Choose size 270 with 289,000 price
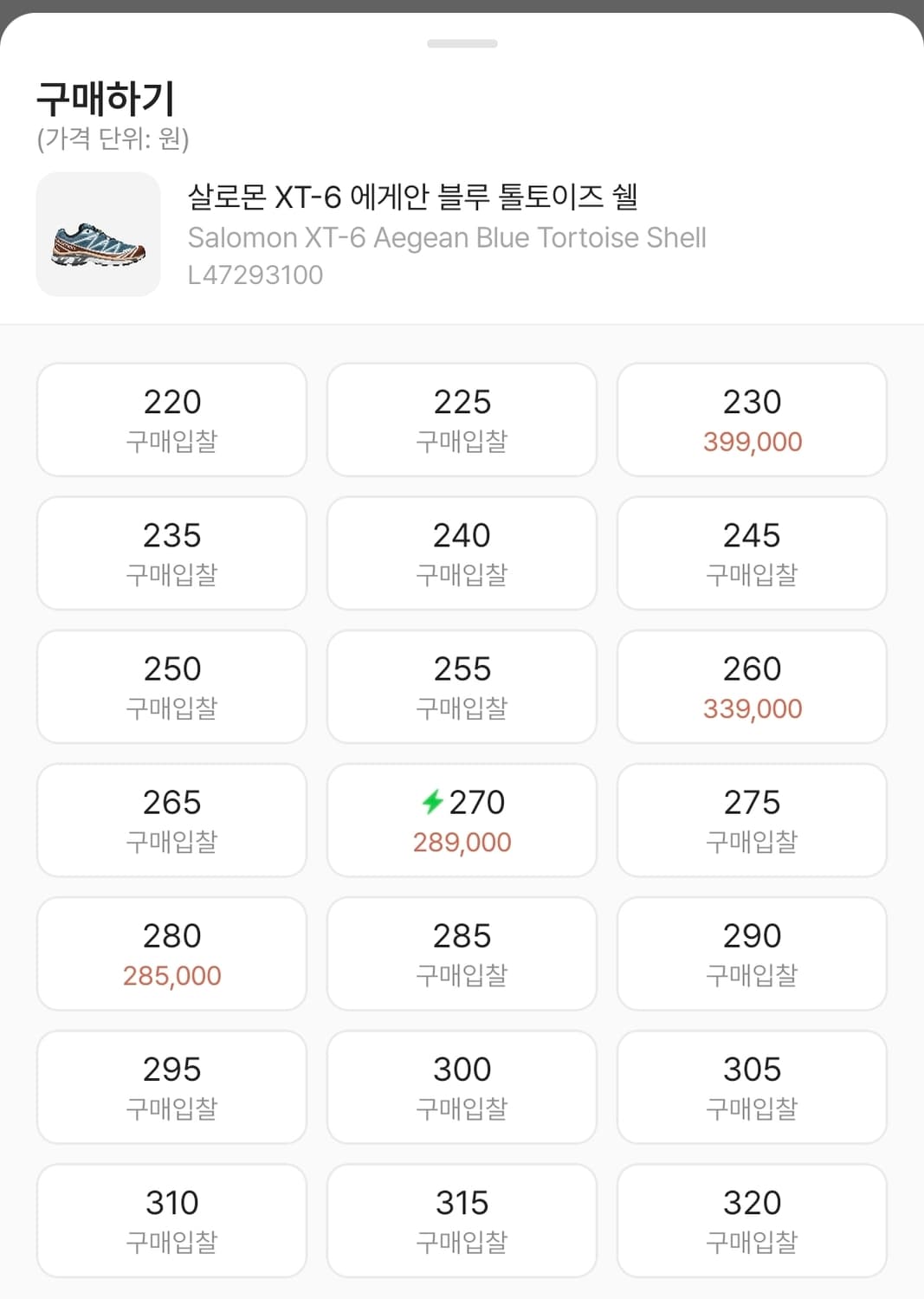This screenshot has width=924, height=1299. [x=462, y=820]
